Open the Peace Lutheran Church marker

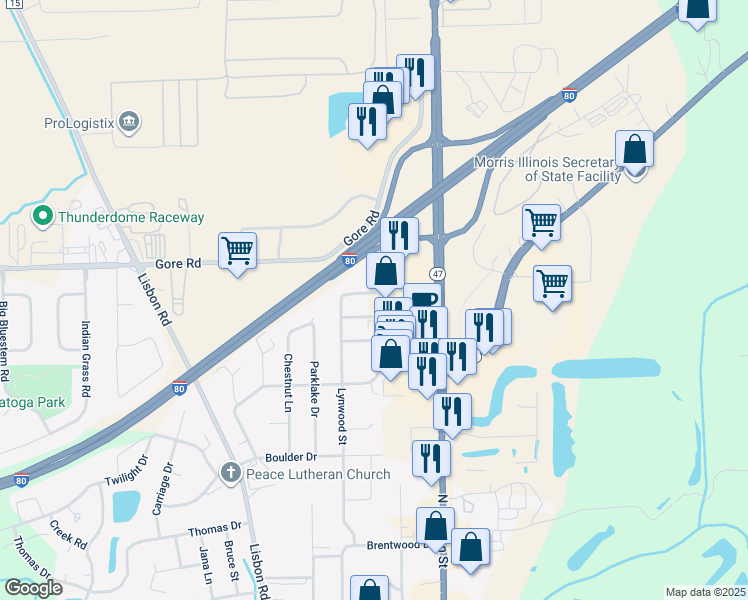[x=230, y=471]
